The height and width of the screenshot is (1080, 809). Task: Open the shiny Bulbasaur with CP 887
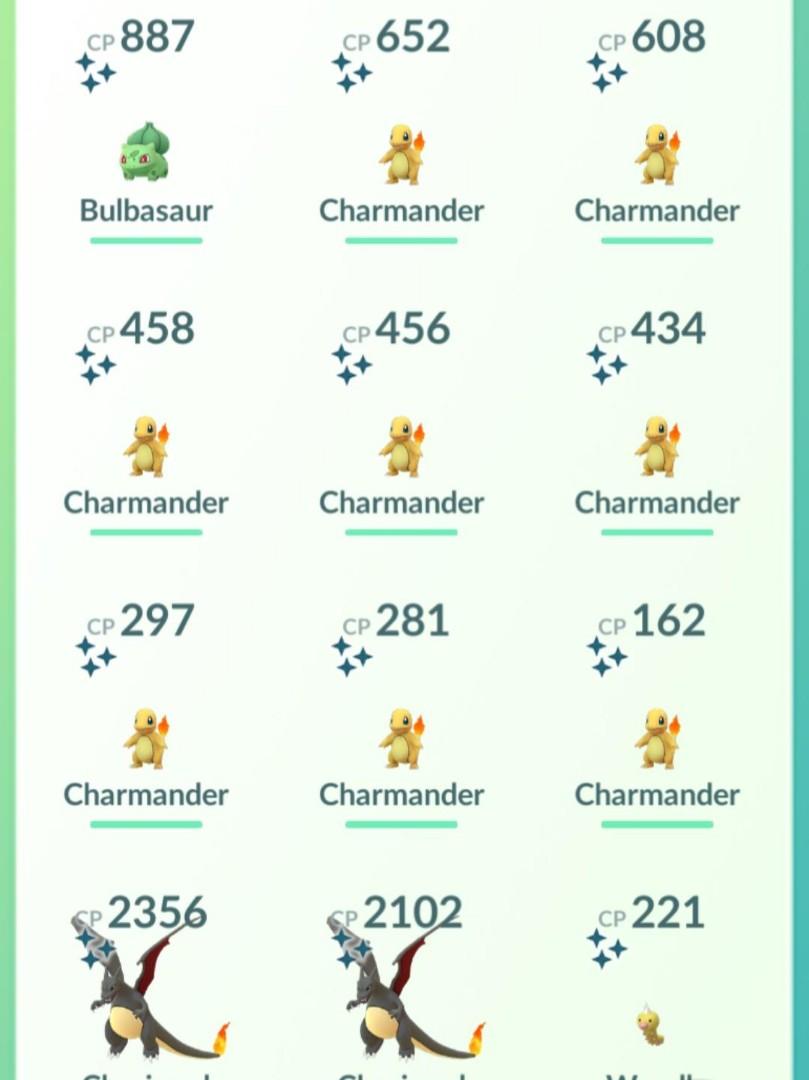coord(146,150)
